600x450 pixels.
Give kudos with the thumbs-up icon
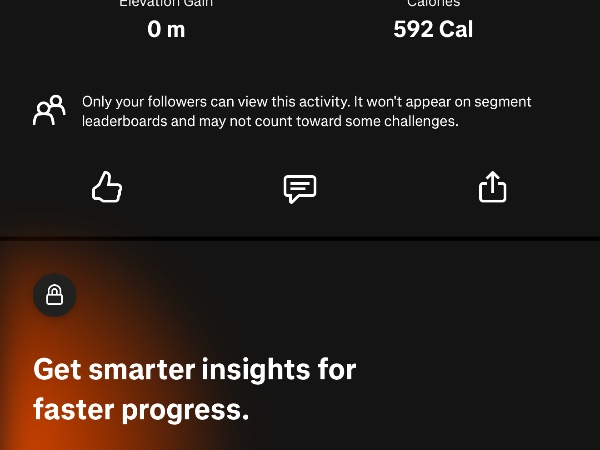point(106,187)
